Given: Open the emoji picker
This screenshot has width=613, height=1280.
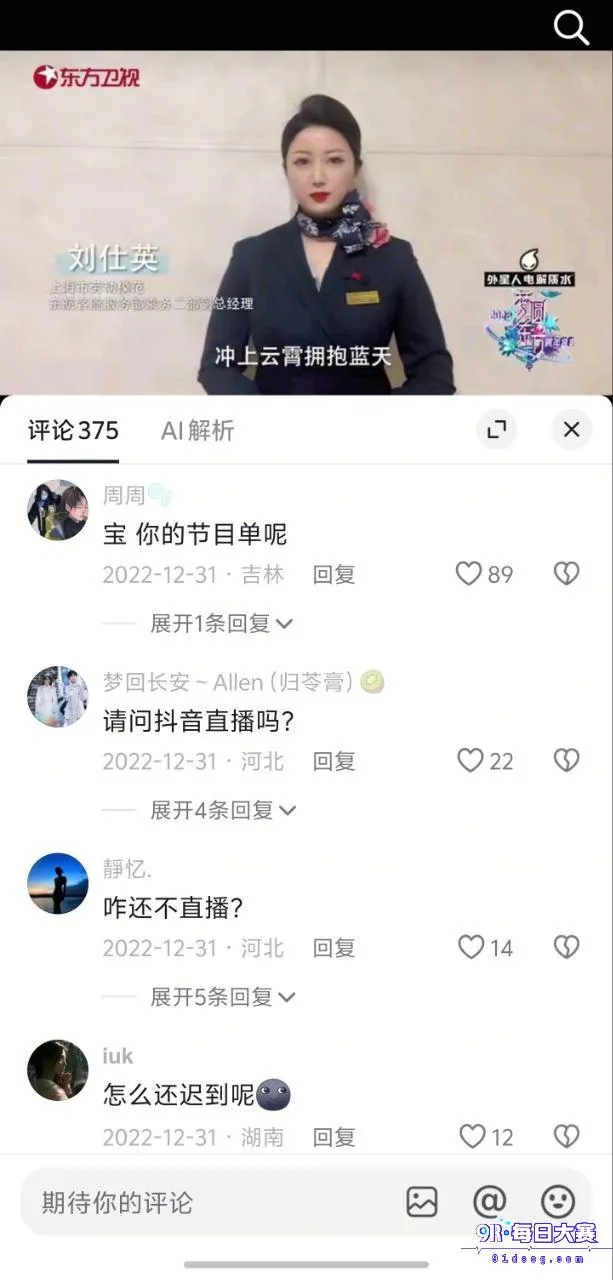Looking at the screenshot, I should coord(558,1202).
